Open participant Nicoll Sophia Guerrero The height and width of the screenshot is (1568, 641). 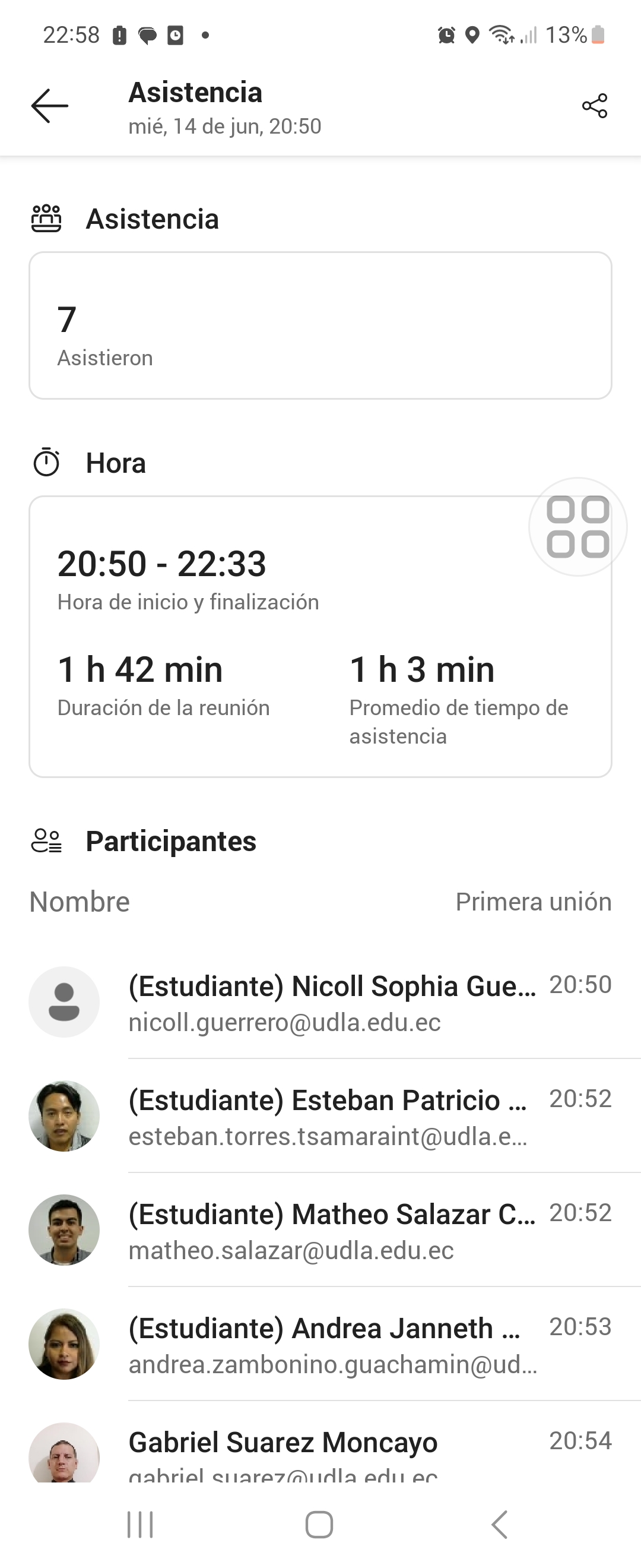331,1003
